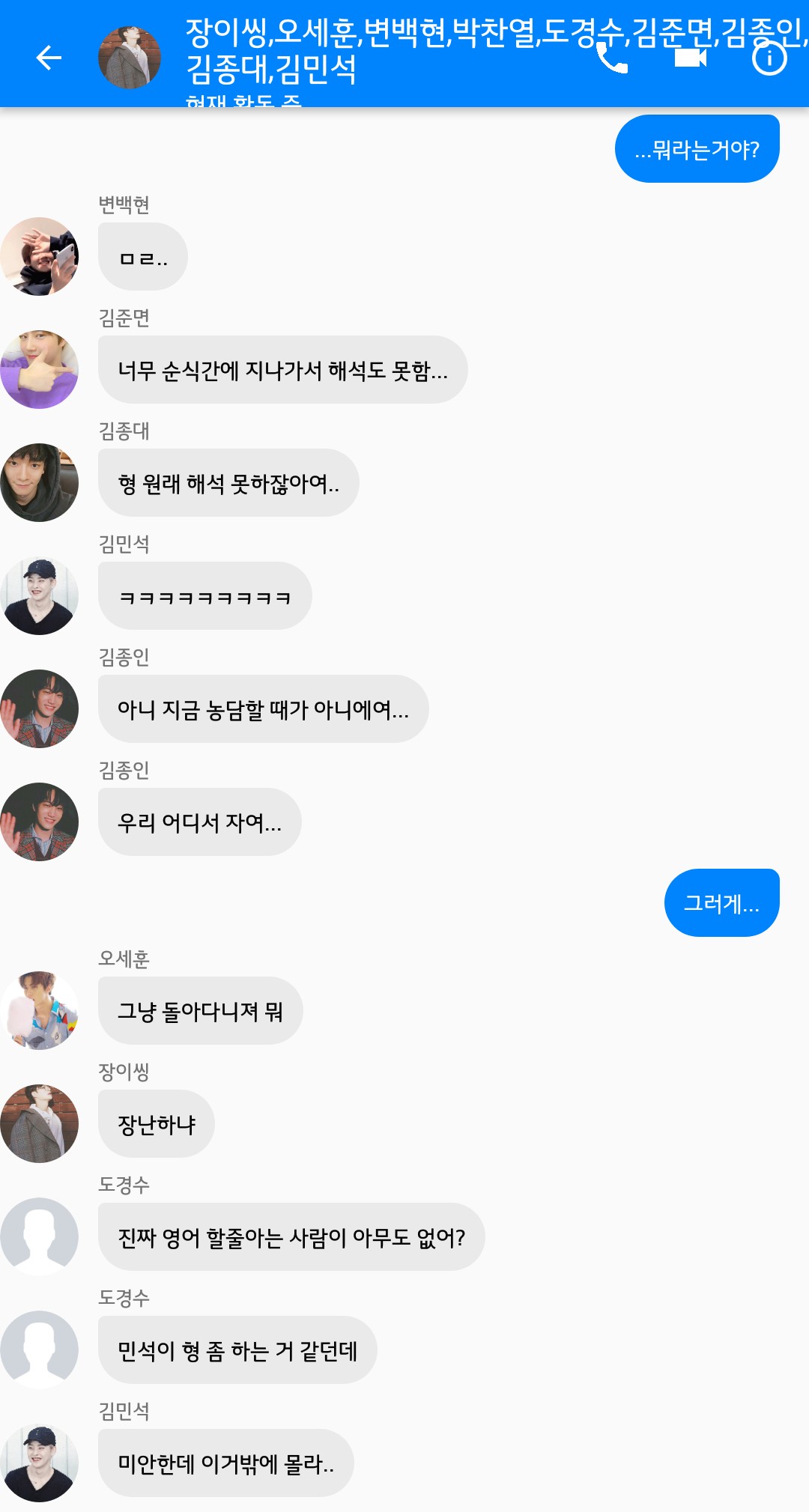This screenshot has width=809, height=1512.
Task: Open 김준면's profile picture
Action: (39, 369)
